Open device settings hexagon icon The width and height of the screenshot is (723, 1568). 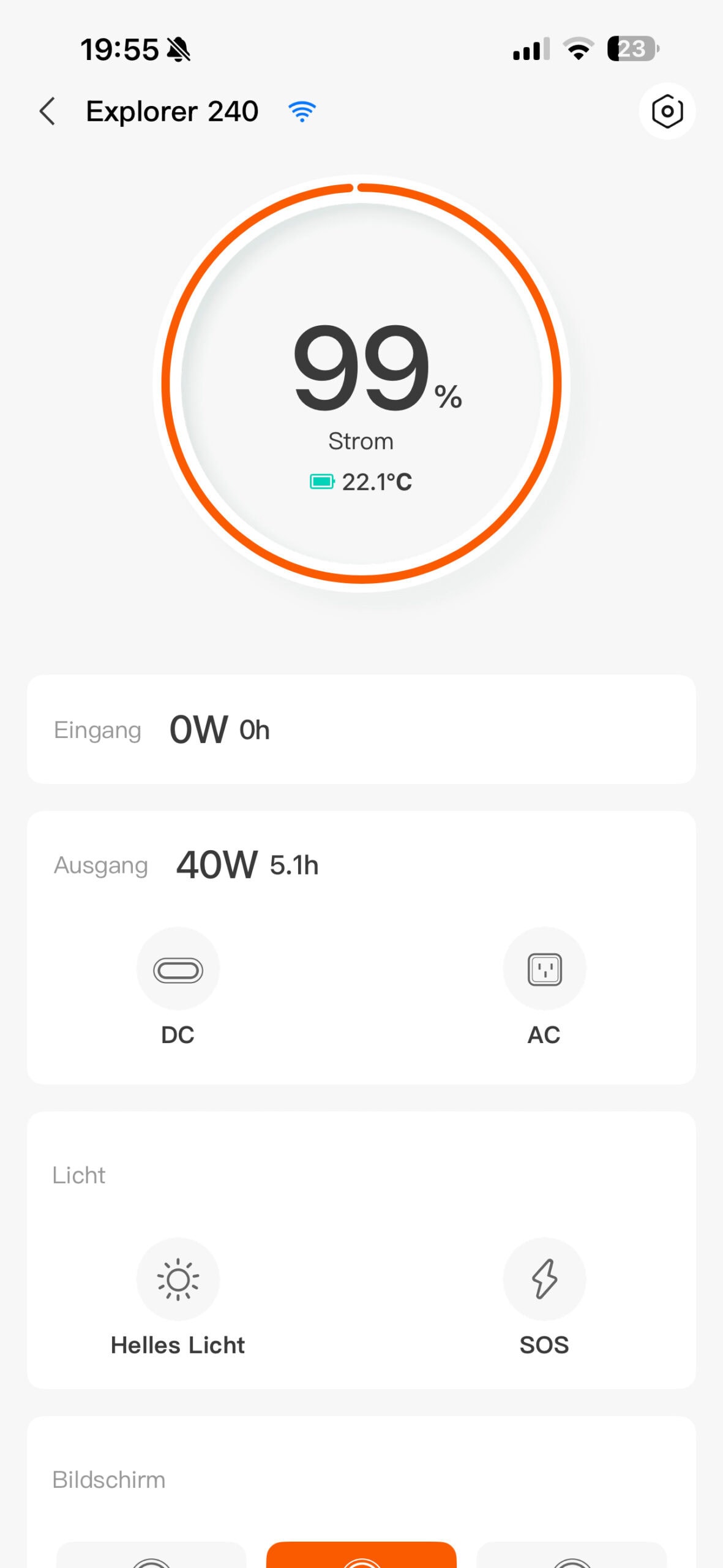pyautogui.click(x=667, y=111)
